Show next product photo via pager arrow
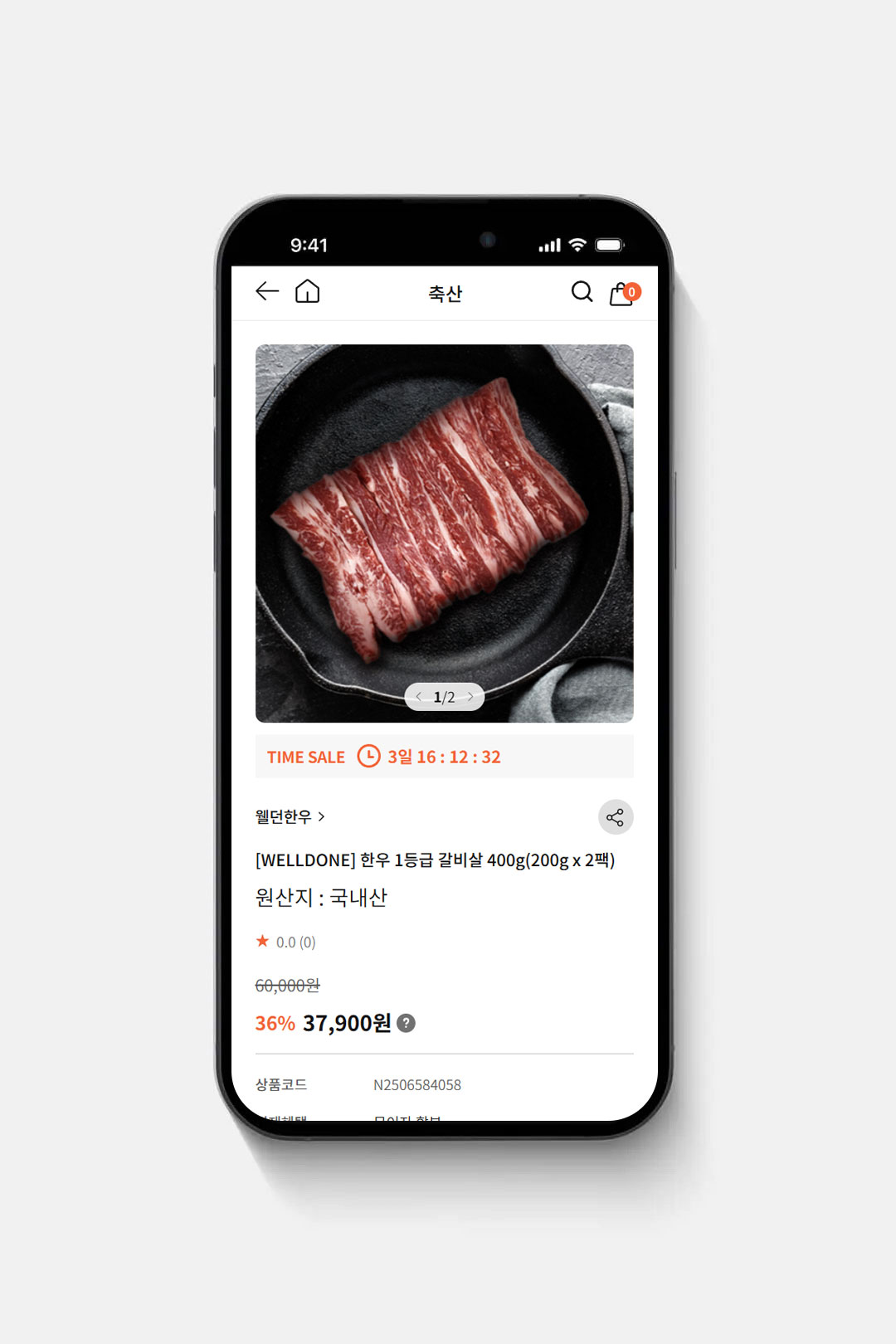 pyautogui.click(x=470, y=697)
